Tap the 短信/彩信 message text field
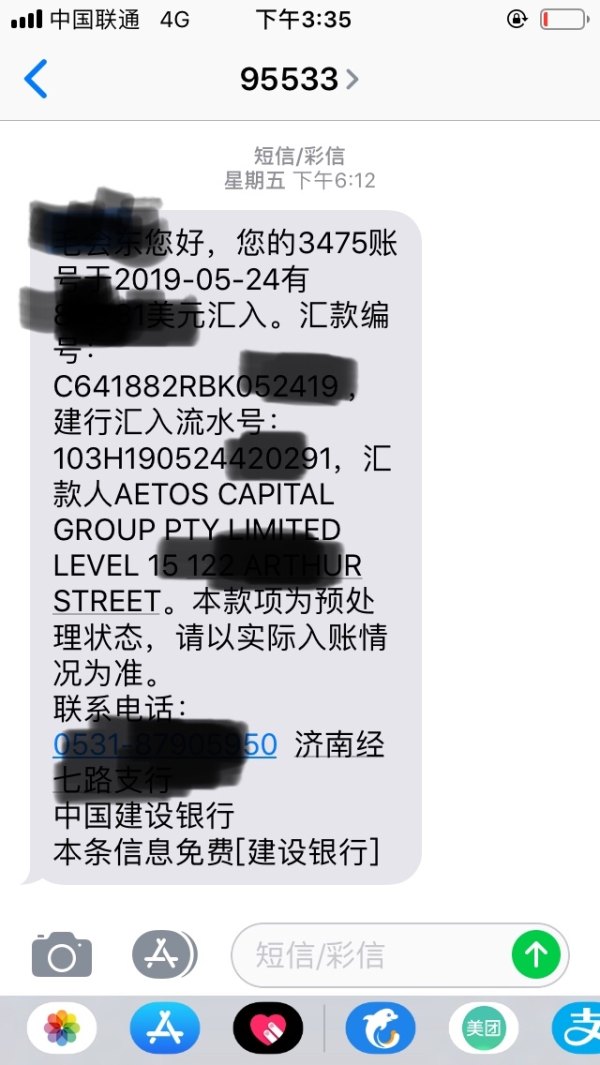Screen dimensions: 600x1065 (x=370, y=955)
